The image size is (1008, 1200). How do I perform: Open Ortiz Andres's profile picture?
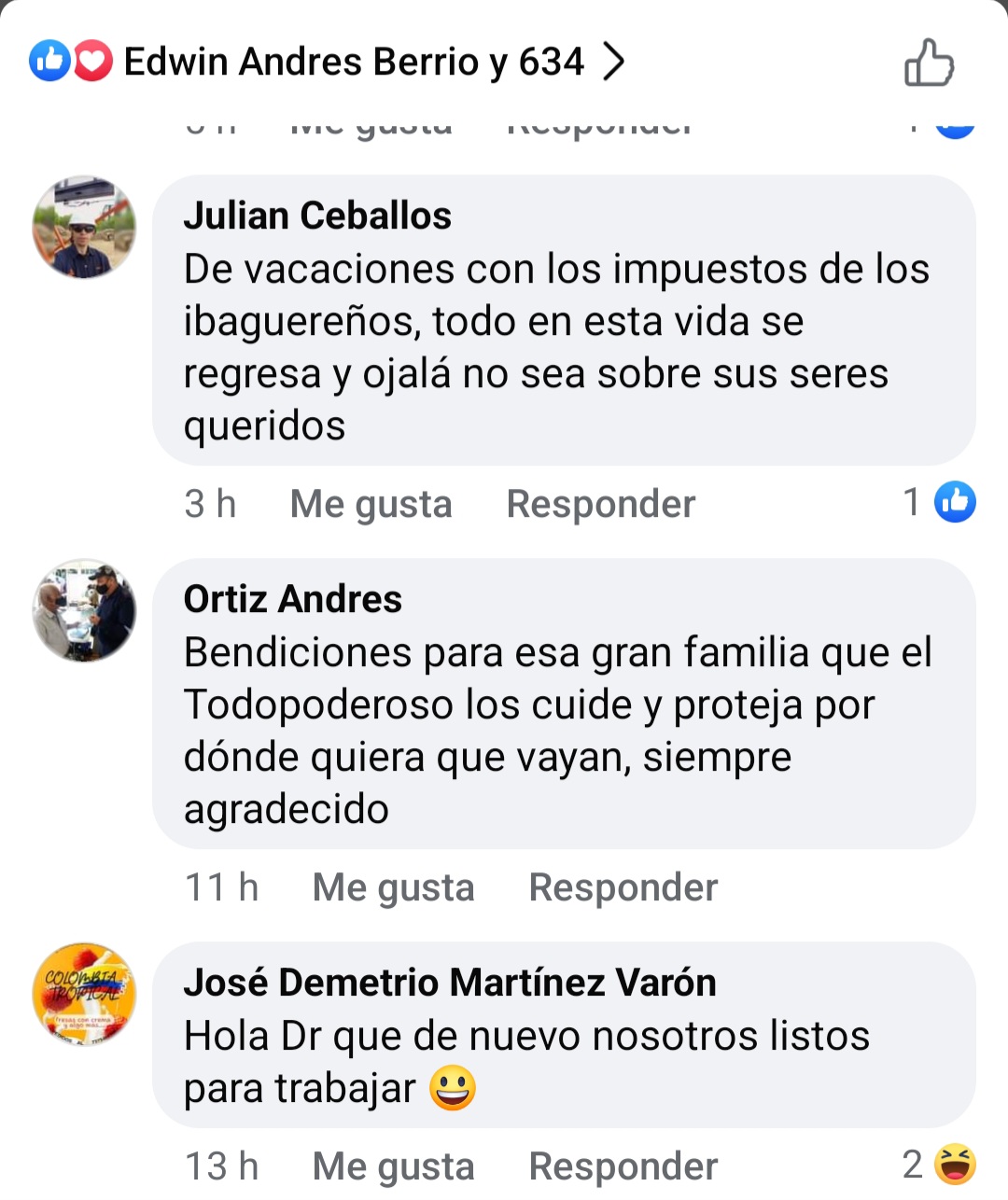pyautogui.click(x=84, y=610)
